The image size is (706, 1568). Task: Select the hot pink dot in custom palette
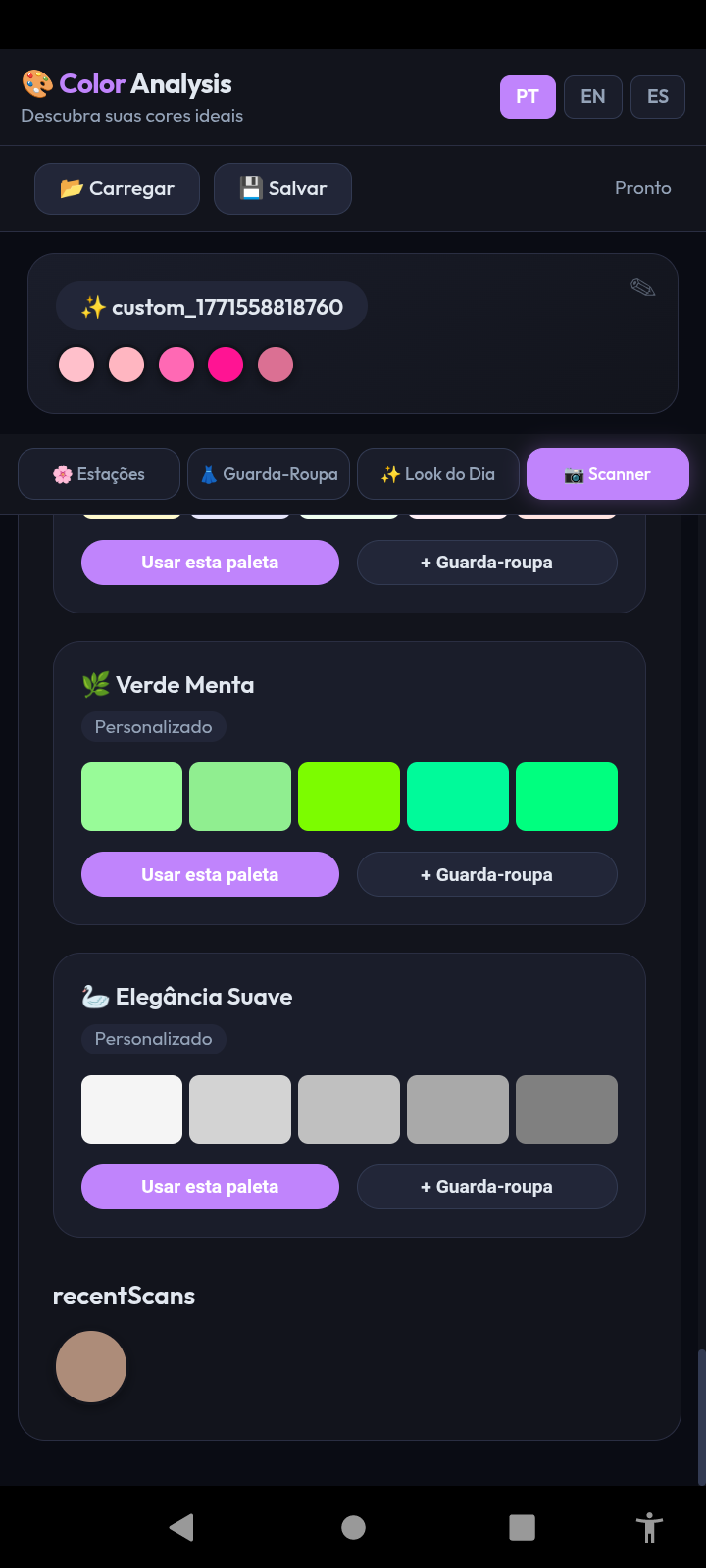click(x=226, y=365)
